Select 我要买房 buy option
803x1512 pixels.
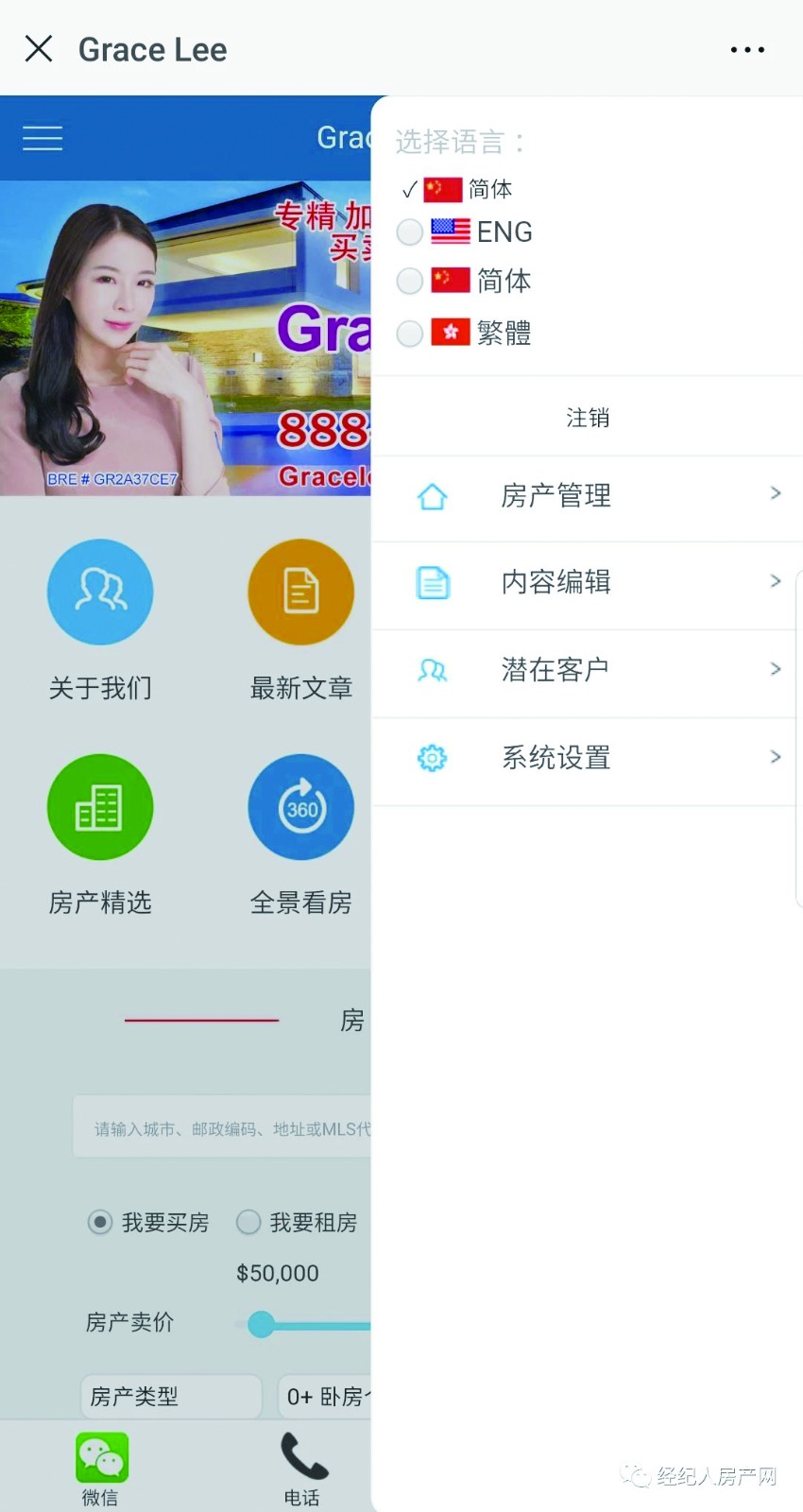100,1223
